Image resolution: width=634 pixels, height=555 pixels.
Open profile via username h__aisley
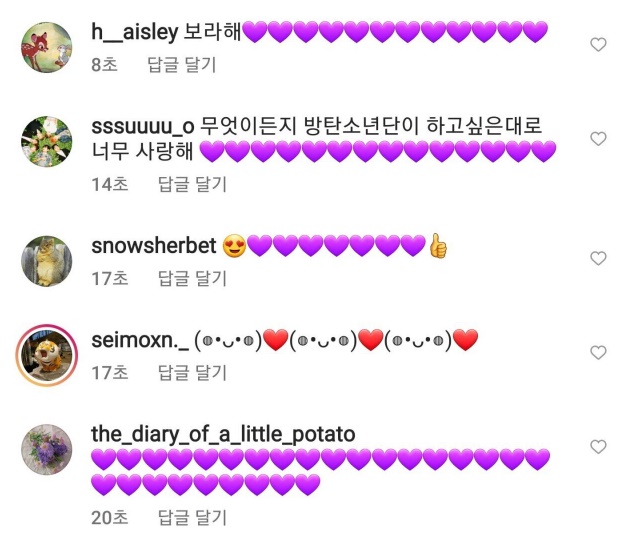(134, 32)
